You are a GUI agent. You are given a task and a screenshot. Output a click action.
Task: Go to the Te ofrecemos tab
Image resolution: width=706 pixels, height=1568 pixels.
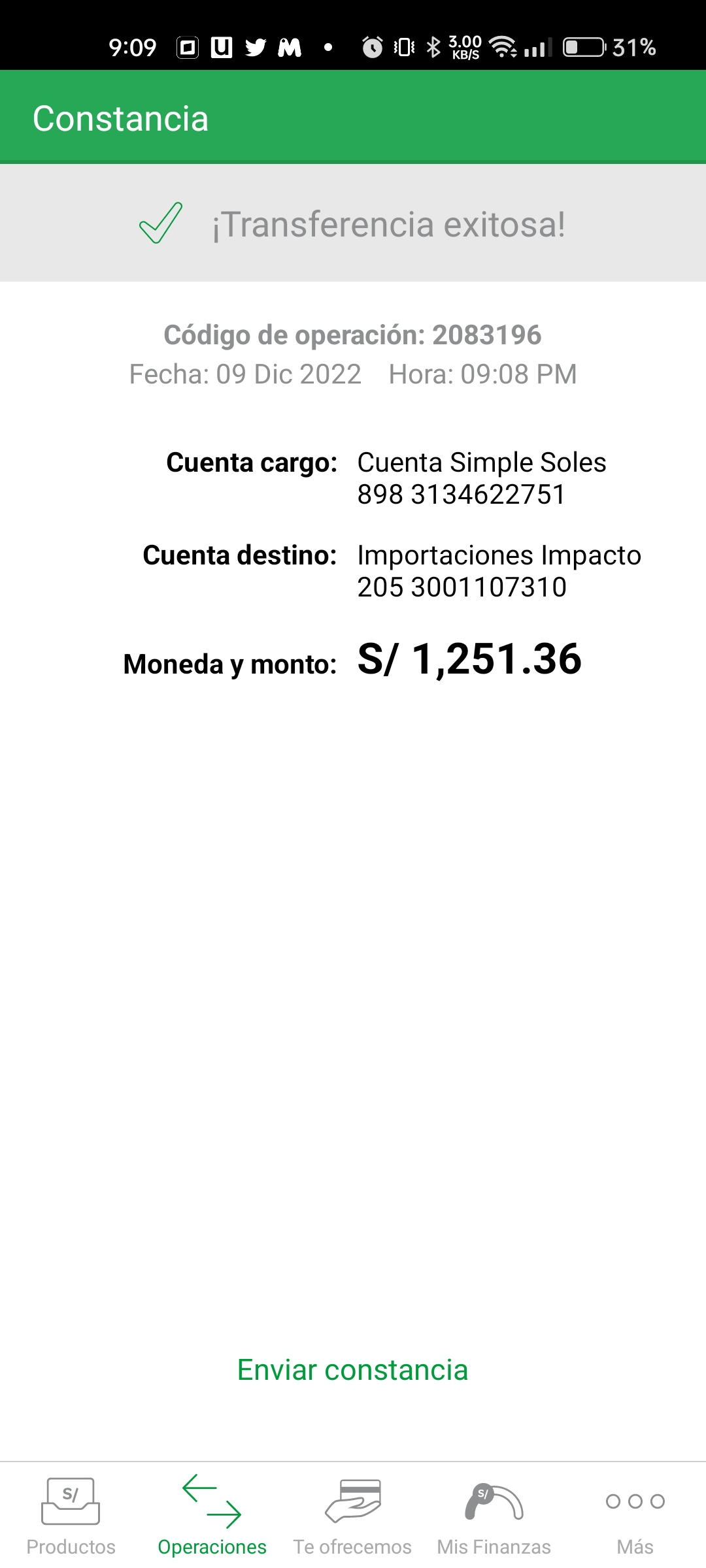tap(352, 1516)
